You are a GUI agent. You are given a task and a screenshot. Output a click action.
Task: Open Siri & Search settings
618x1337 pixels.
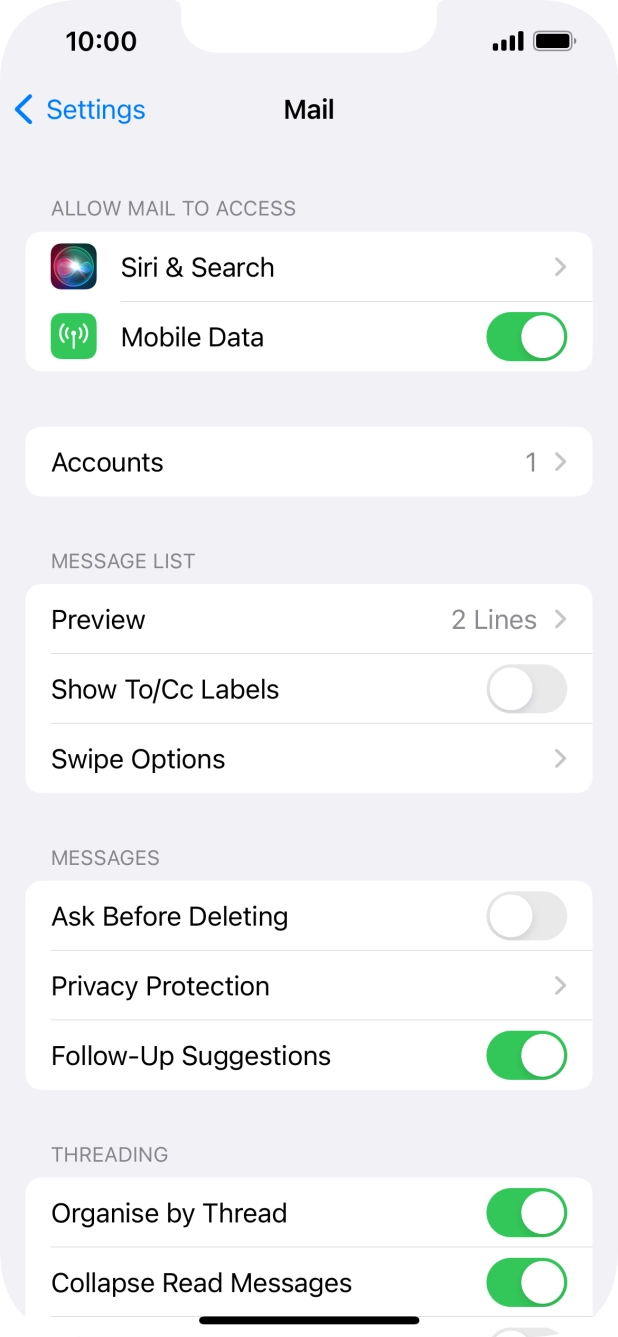[309, 267]
